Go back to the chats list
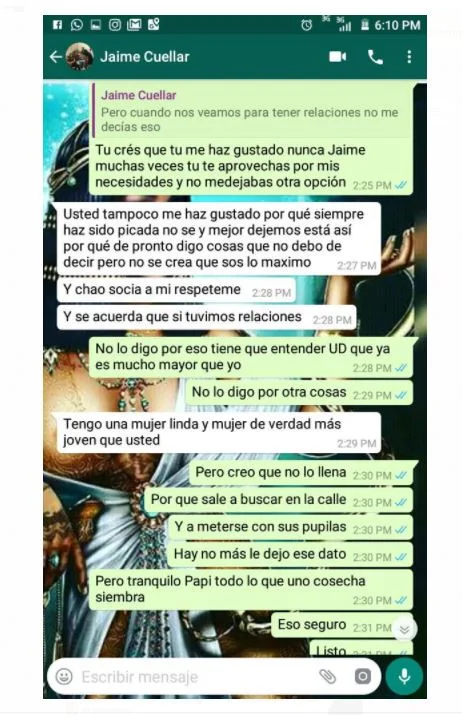Screen dimensions: 462x715 (x=56, y=57)
